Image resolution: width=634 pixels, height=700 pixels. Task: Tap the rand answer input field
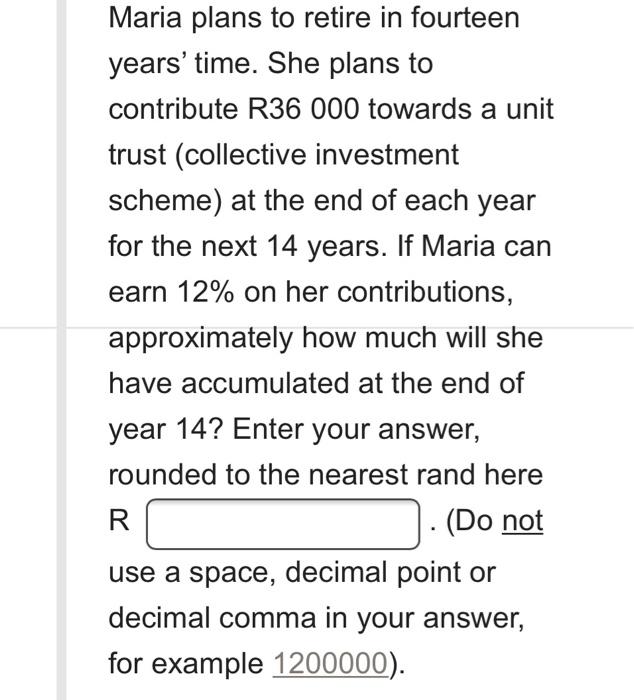coord(283,524)
